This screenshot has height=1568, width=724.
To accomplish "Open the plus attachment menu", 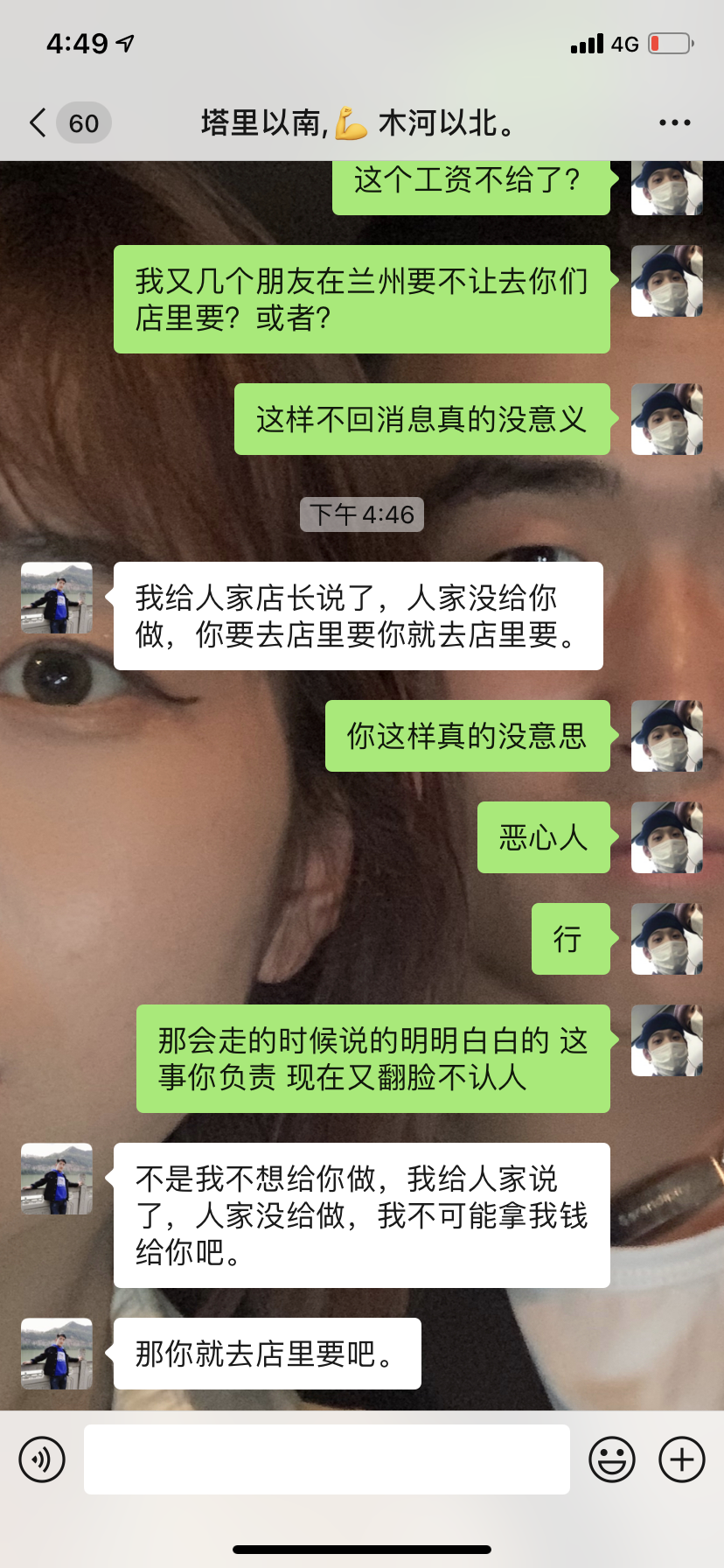I will (682, 1459).
